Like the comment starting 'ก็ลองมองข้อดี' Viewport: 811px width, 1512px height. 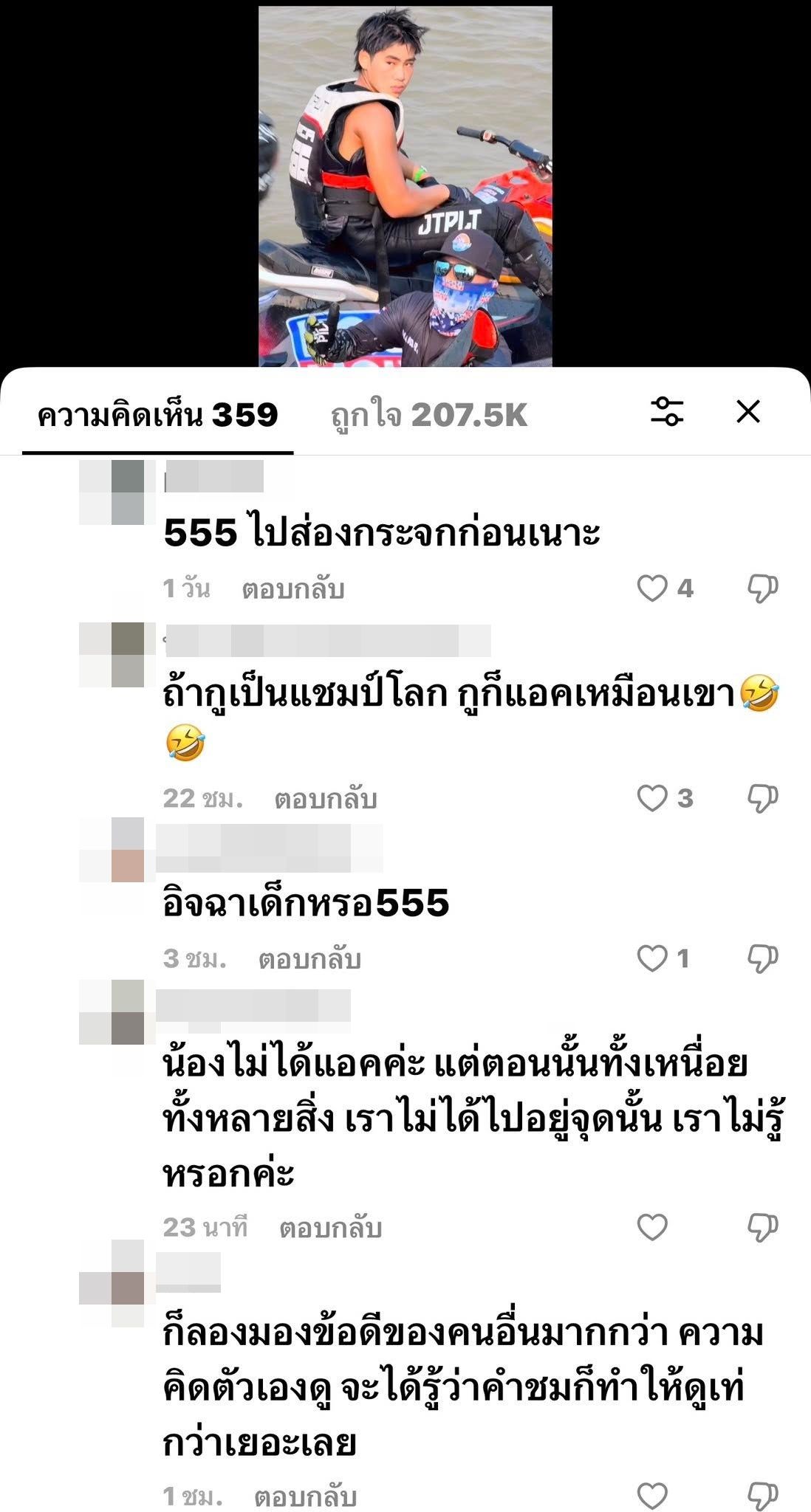point(652,1496)
